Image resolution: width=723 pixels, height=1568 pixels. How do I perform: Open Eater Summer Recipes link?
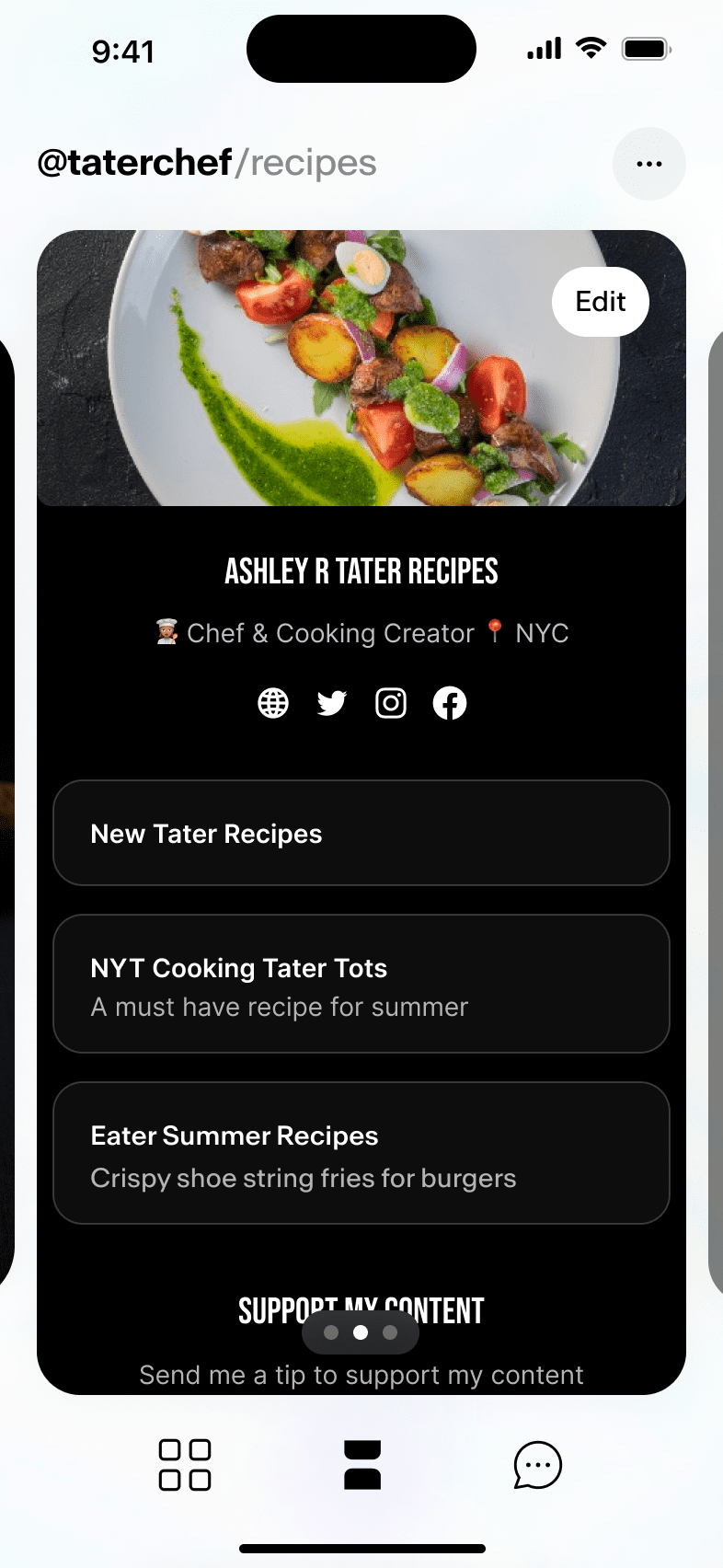pyautogui.click(x=361, y=1153)
